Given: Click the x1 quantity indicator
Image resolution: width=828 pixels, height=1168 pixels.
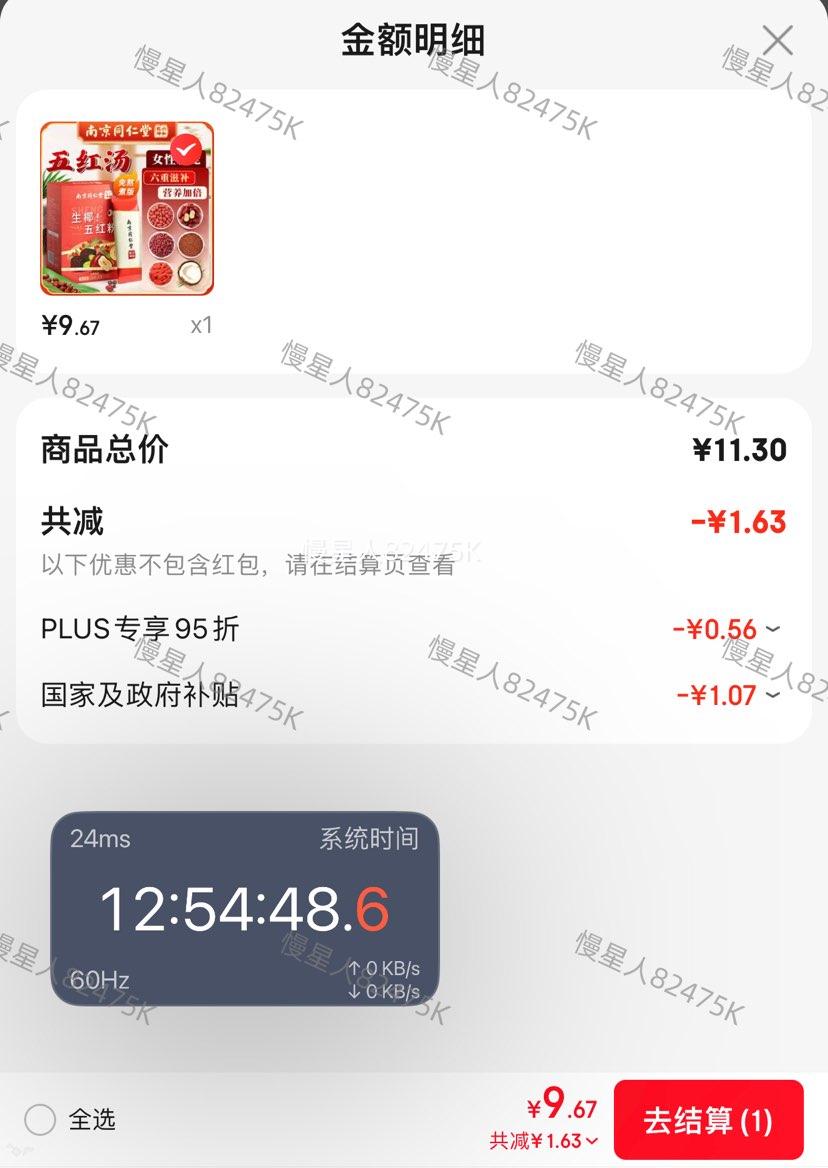Looking at the screenshot, I should click(x=203, y=326).
